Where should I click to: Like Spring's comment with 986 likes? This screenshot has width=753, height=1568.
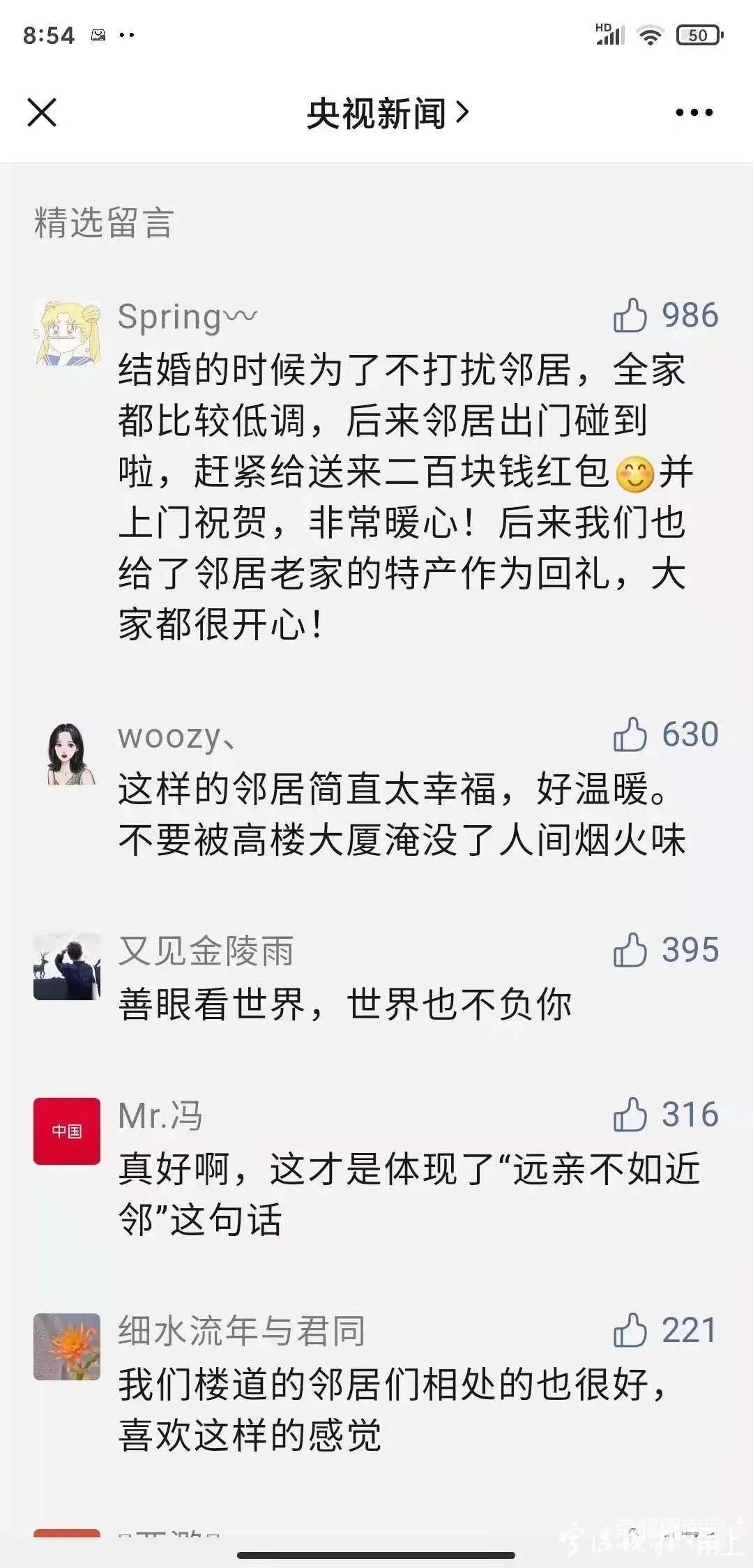(x=630, y=316)
